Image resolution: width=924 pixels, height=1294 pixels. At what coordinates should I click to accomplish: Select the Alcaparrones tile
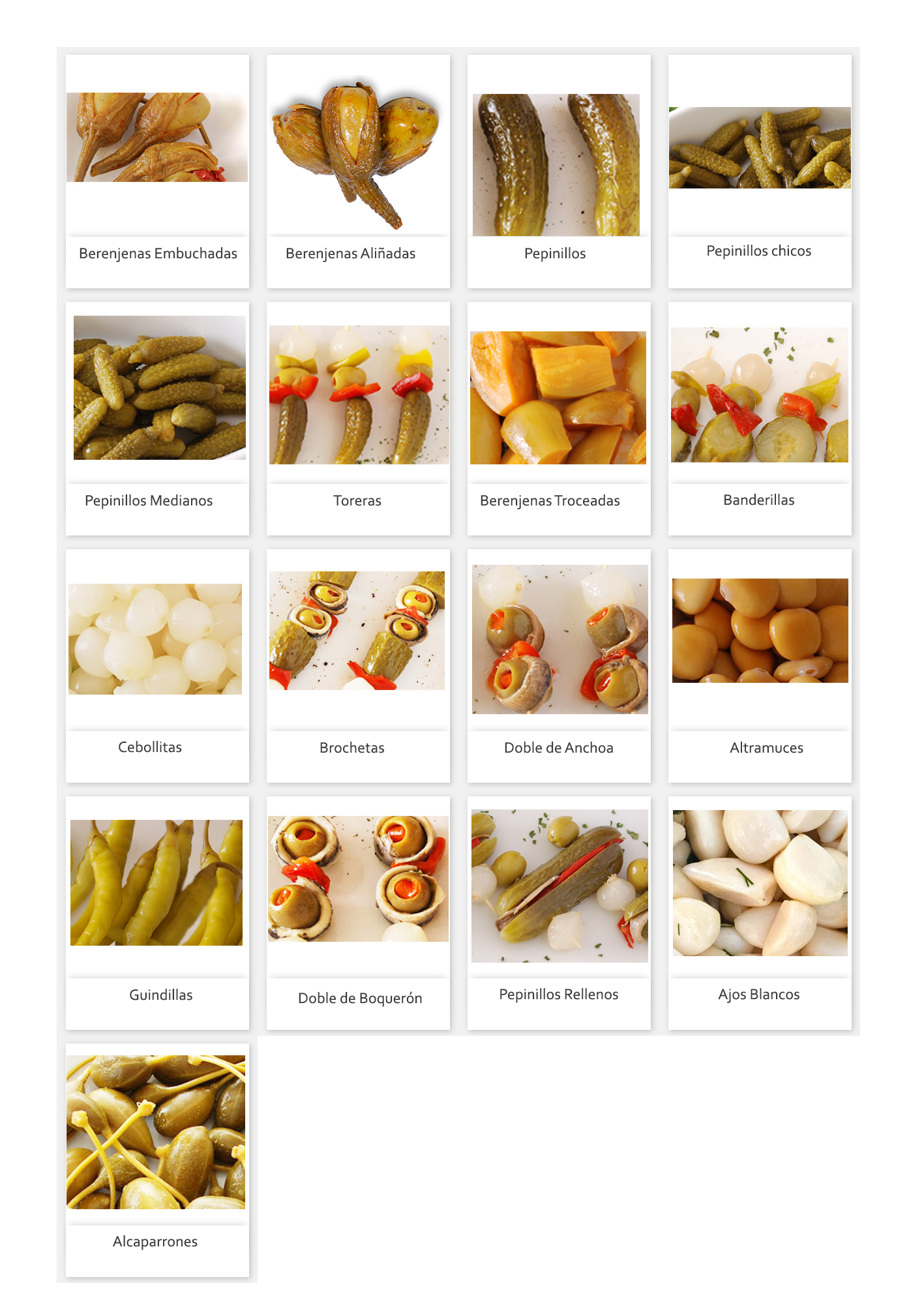(157, 1160)
